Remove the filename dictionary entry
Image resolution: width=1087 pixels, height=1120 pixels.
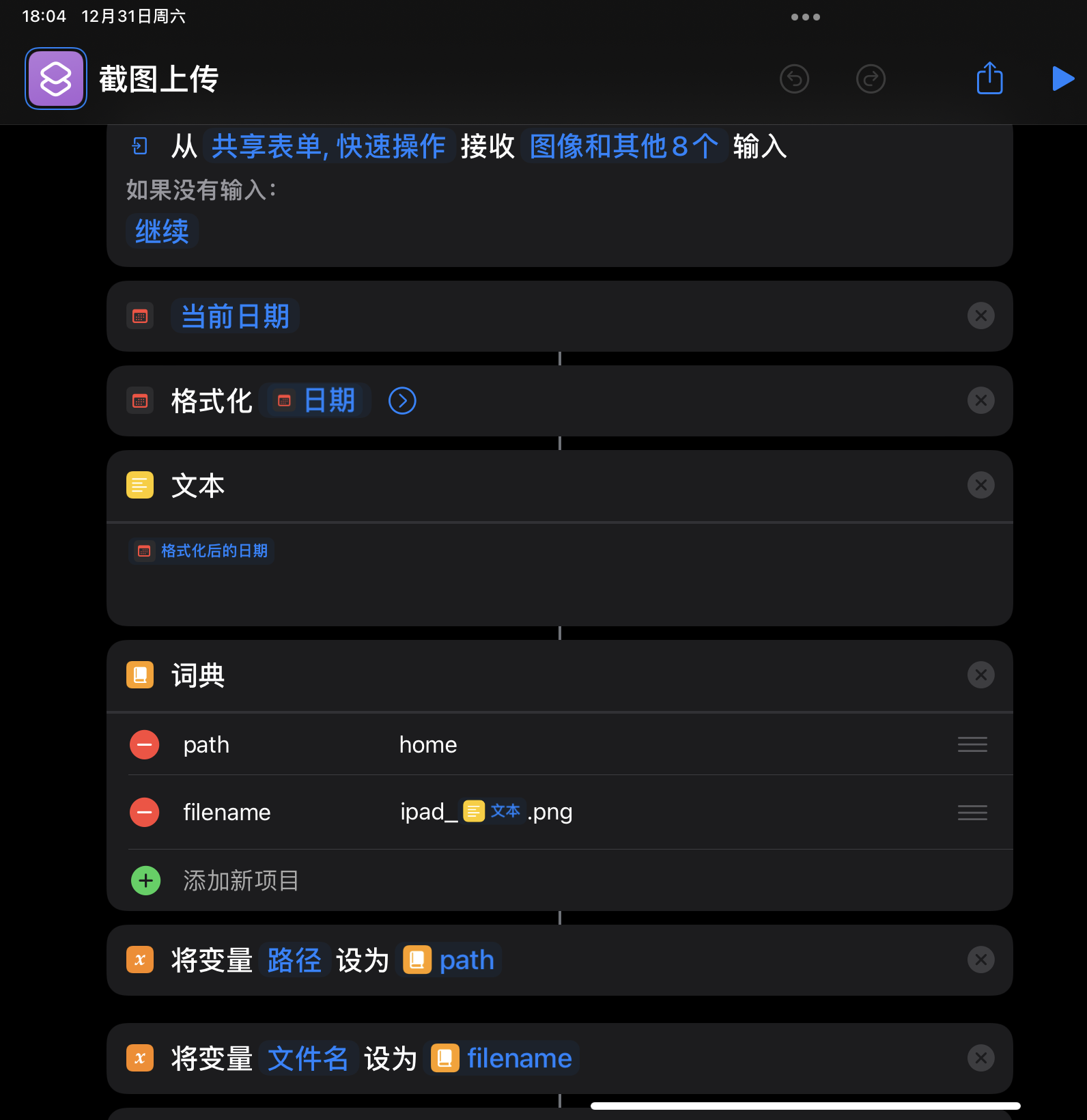pyautogui.click(x=145, y=812)
